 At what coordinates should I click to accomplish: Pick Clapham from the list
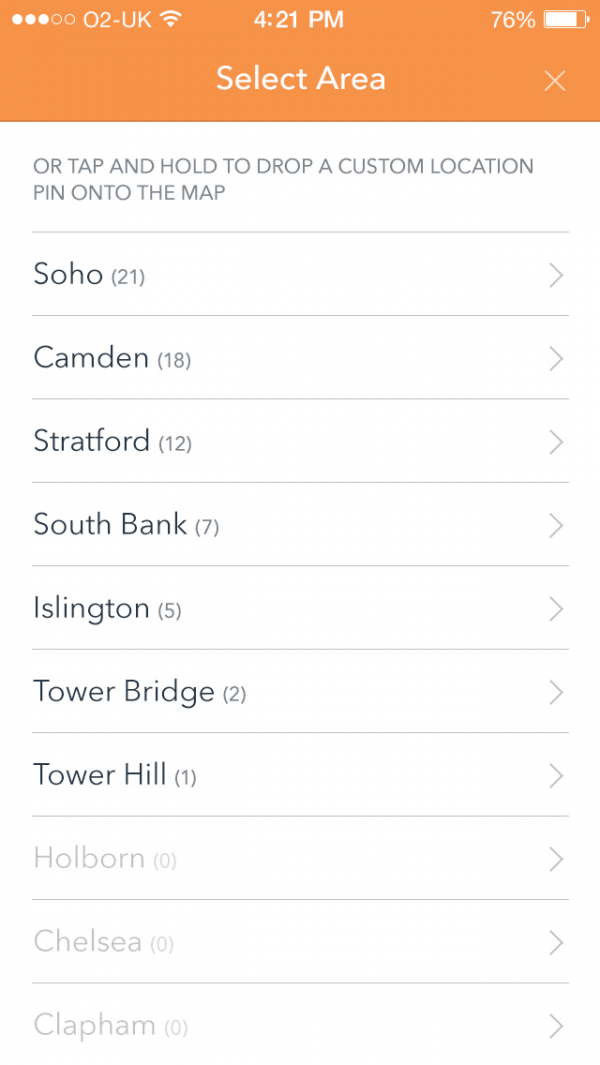pyautogui.click(x=300, y=1024)
